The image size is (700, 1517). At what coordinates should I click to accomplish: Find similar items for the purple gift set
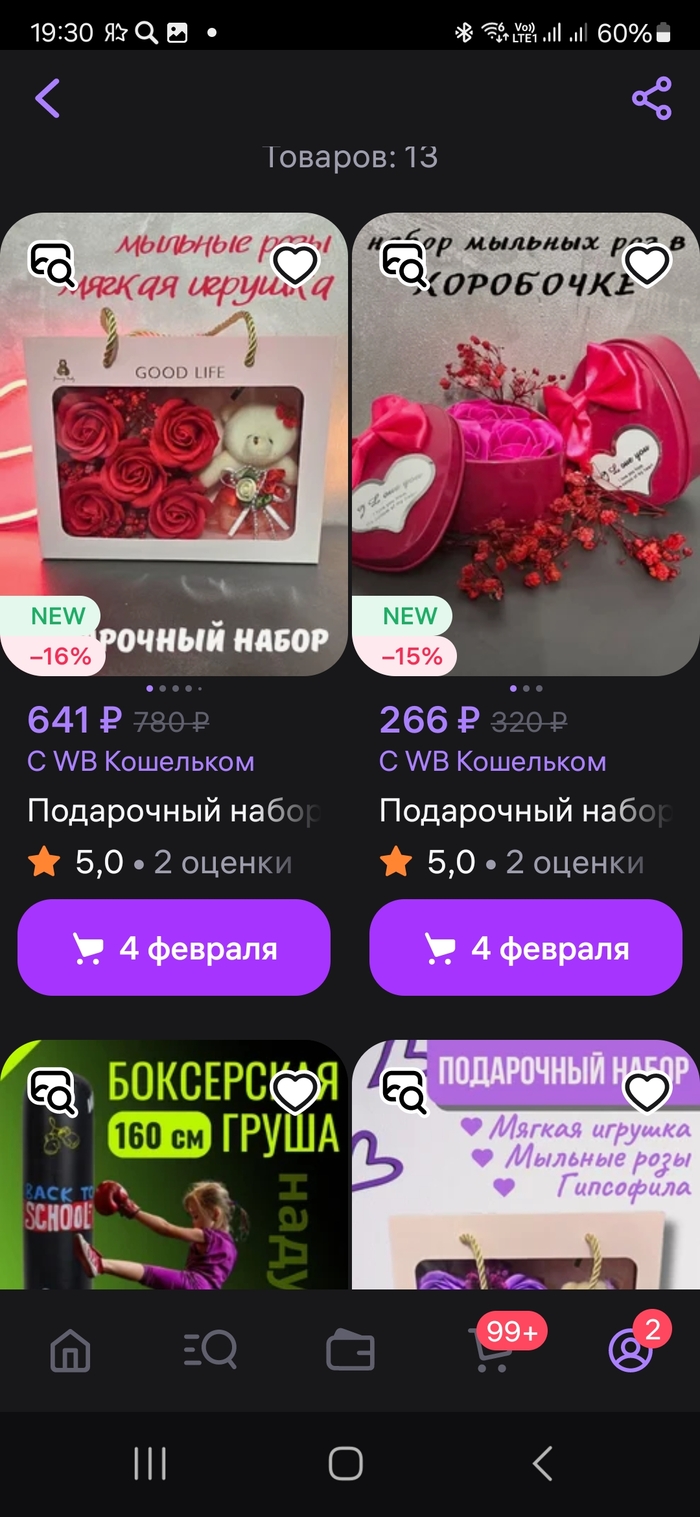(405, 1093)
